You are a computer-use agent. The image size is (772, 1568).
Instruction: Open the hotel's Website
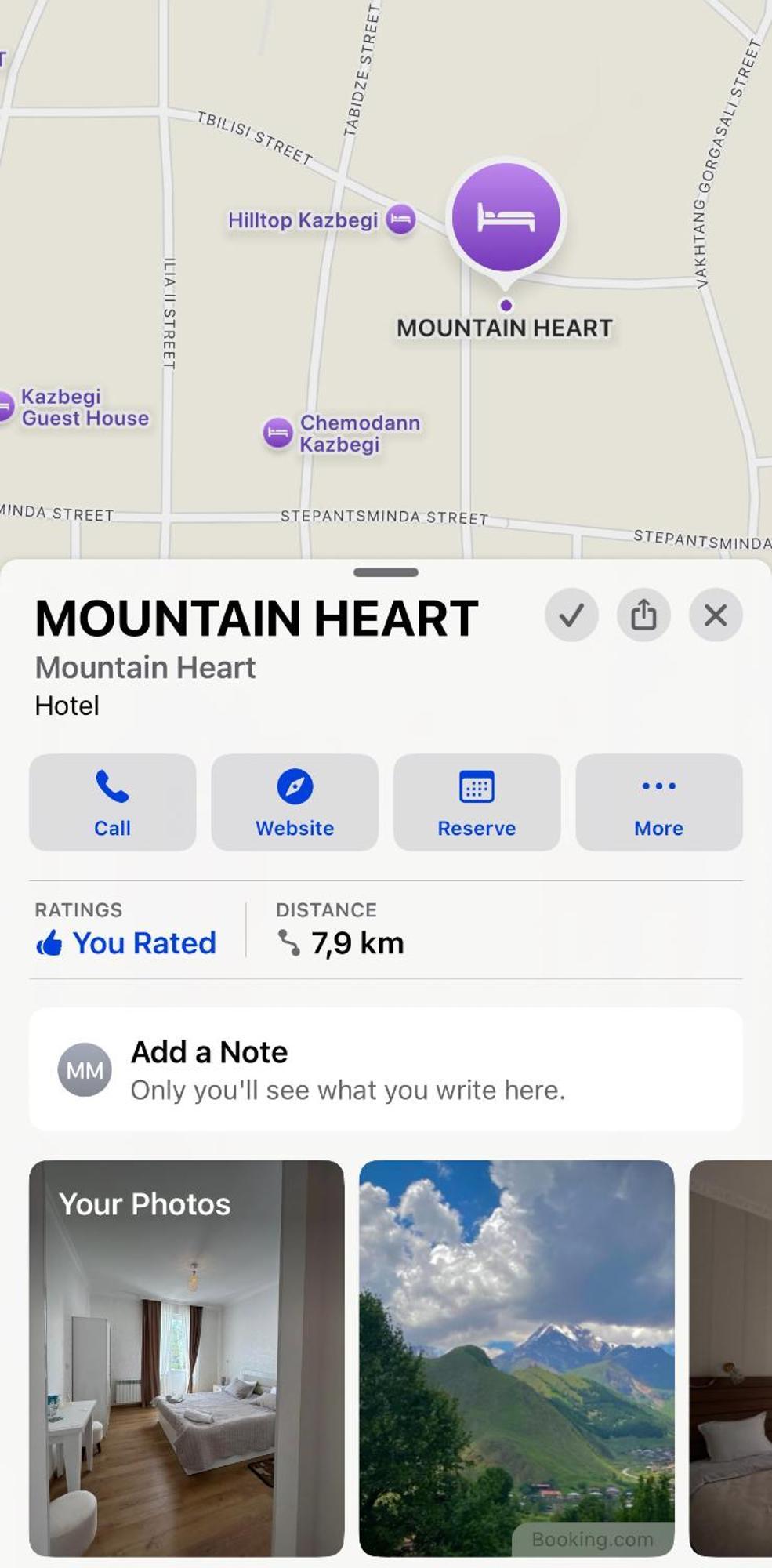[295, 802]
